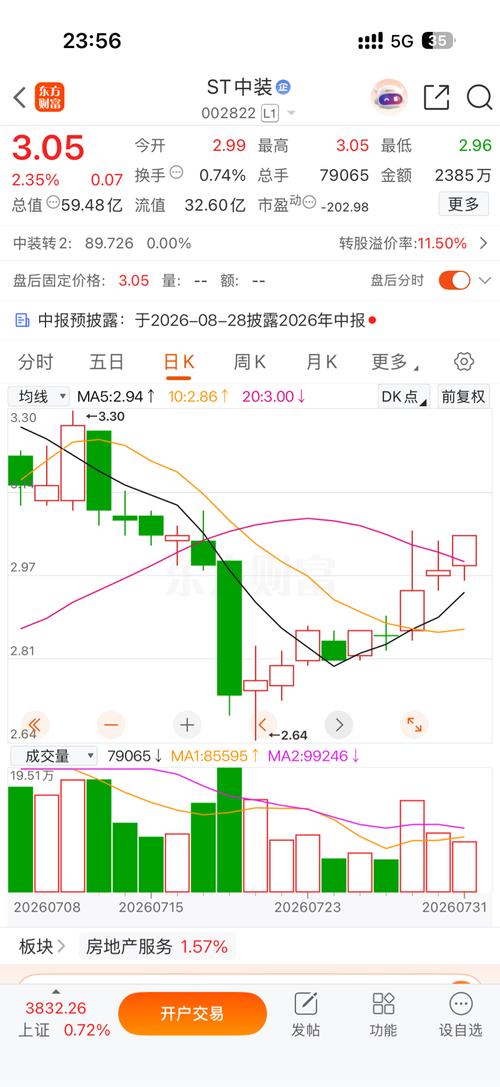Zoom out the K-line chart with minus
The width and height of the screenshot is (500, 1087).
(x=112, y=725)
